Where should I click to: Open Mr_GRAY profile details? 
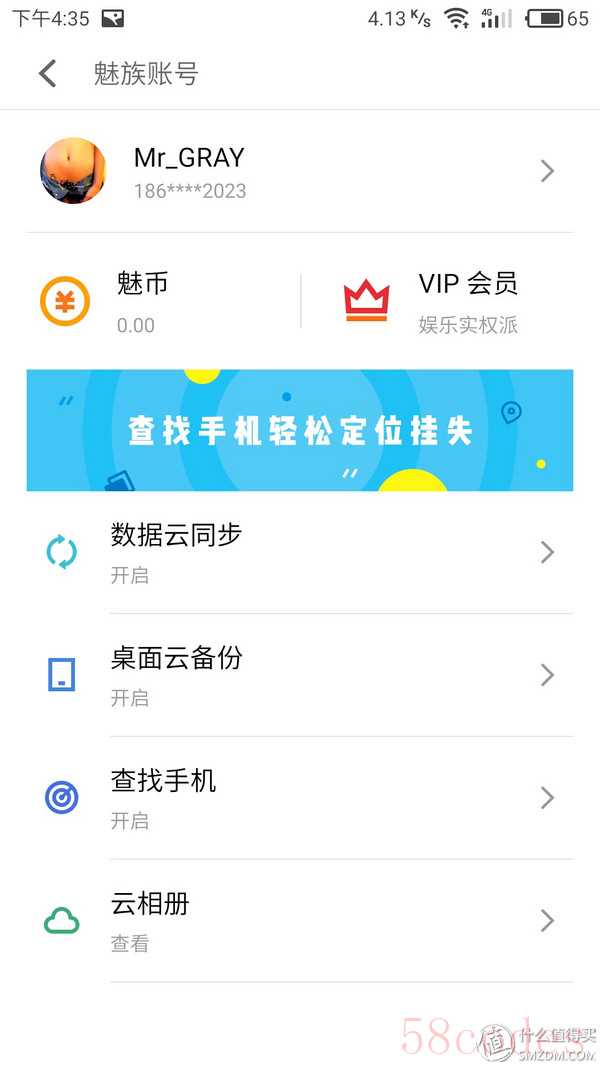[300, 171]
